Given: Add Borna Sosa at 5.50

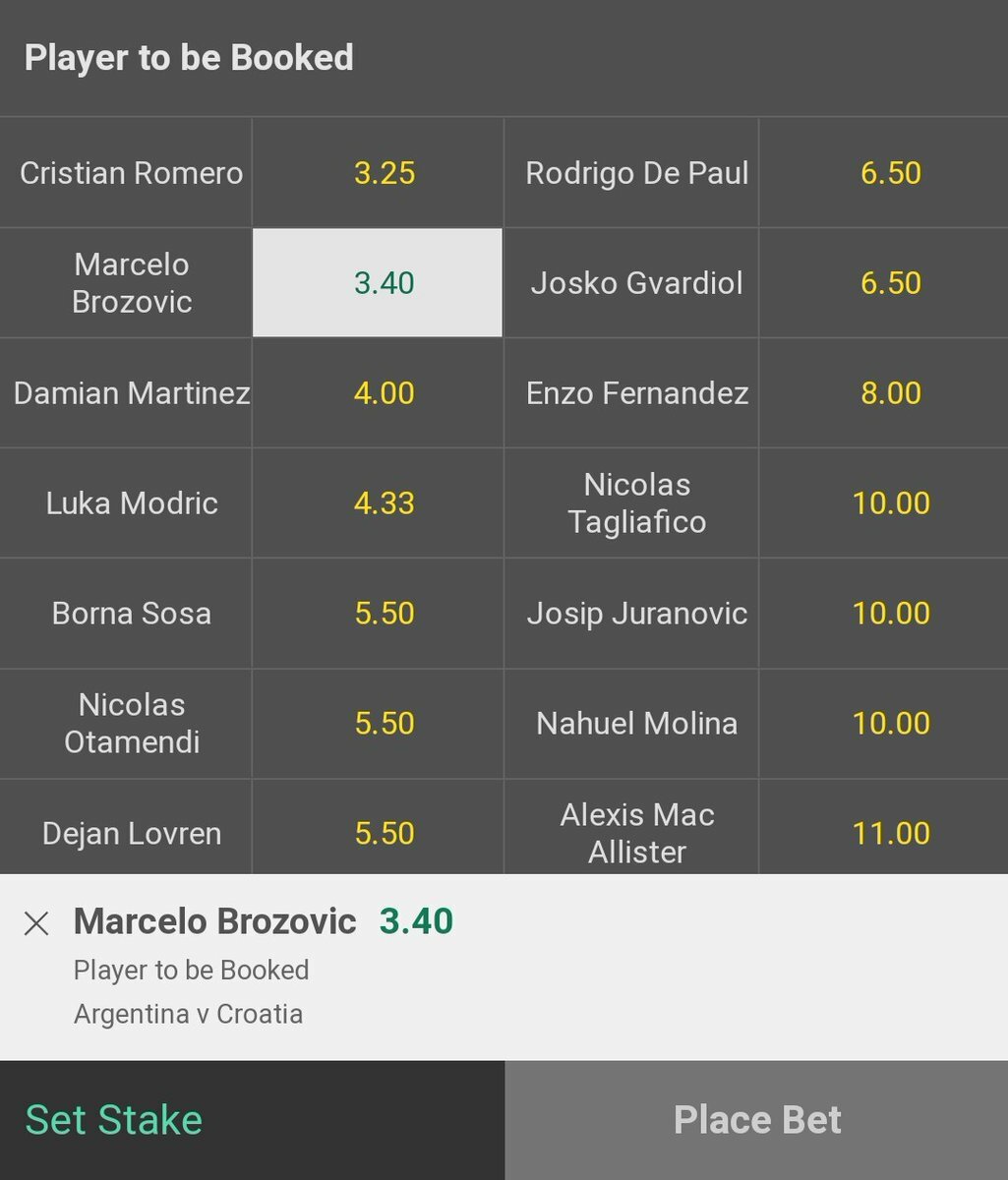Looking at the screenshot, I should point(385,614).
